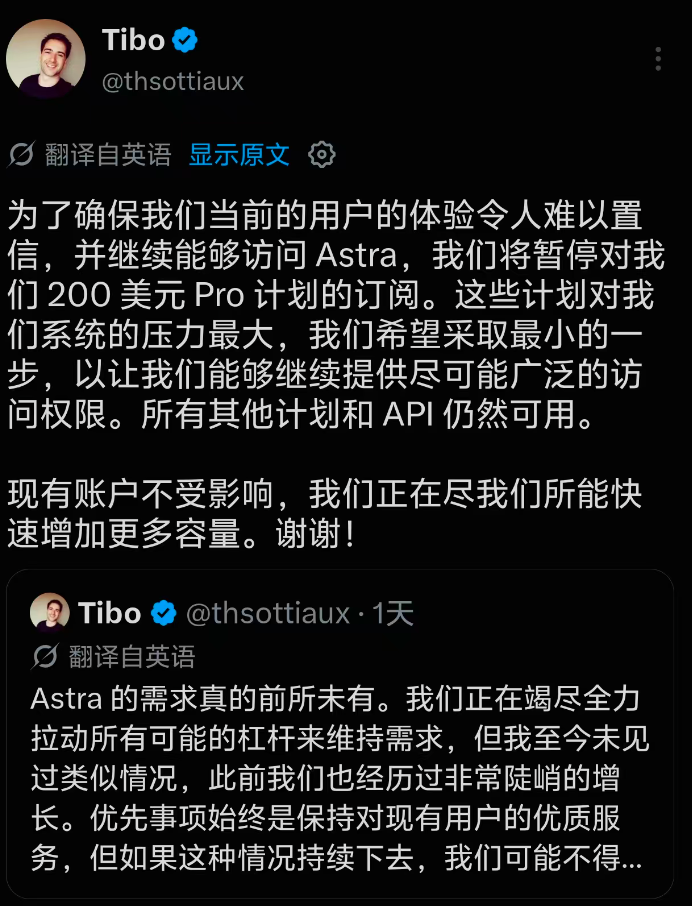Open translation settings gear icon
The width and height of the screenshot is (692, 906).
click(x=322, y=155)
